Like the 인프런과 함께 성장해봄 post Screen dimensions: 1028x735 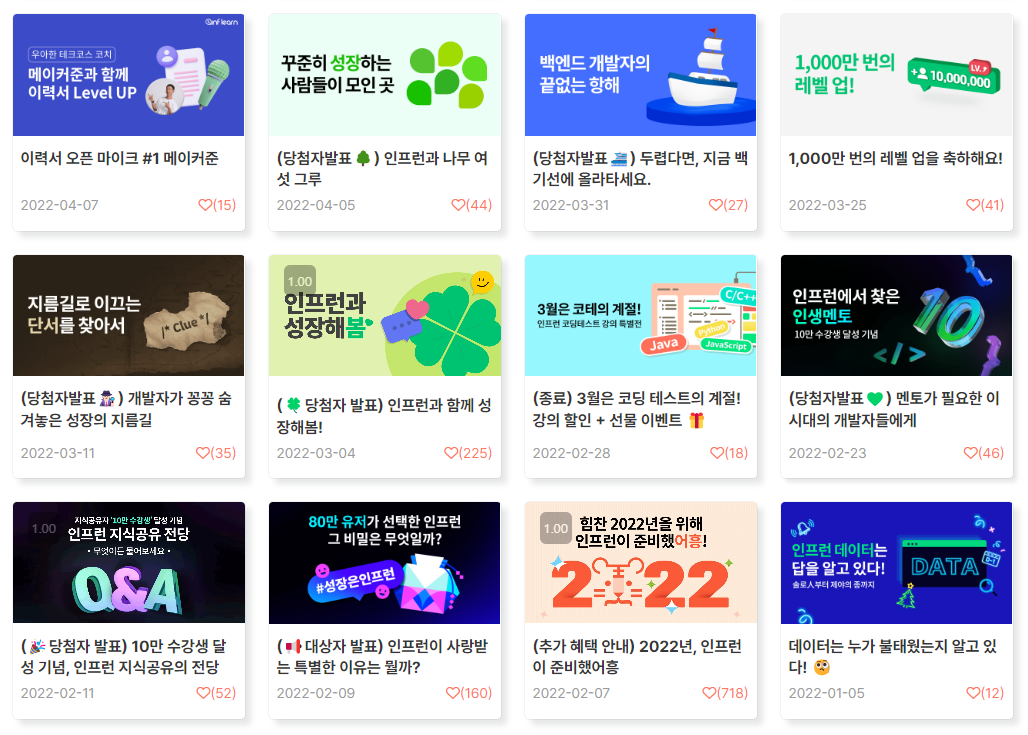pos(452,453)
